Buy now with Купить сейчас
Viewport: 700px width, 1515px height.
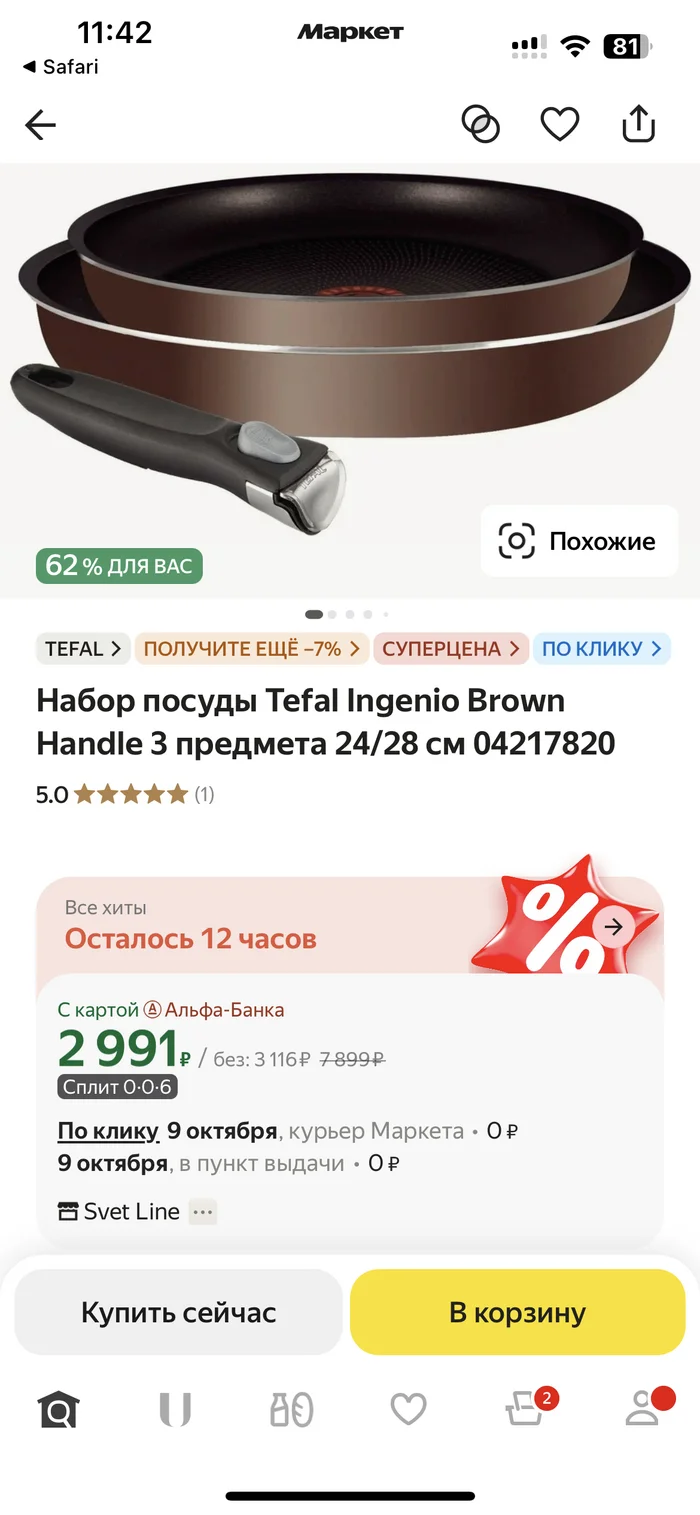click(x=179, y=1312)
